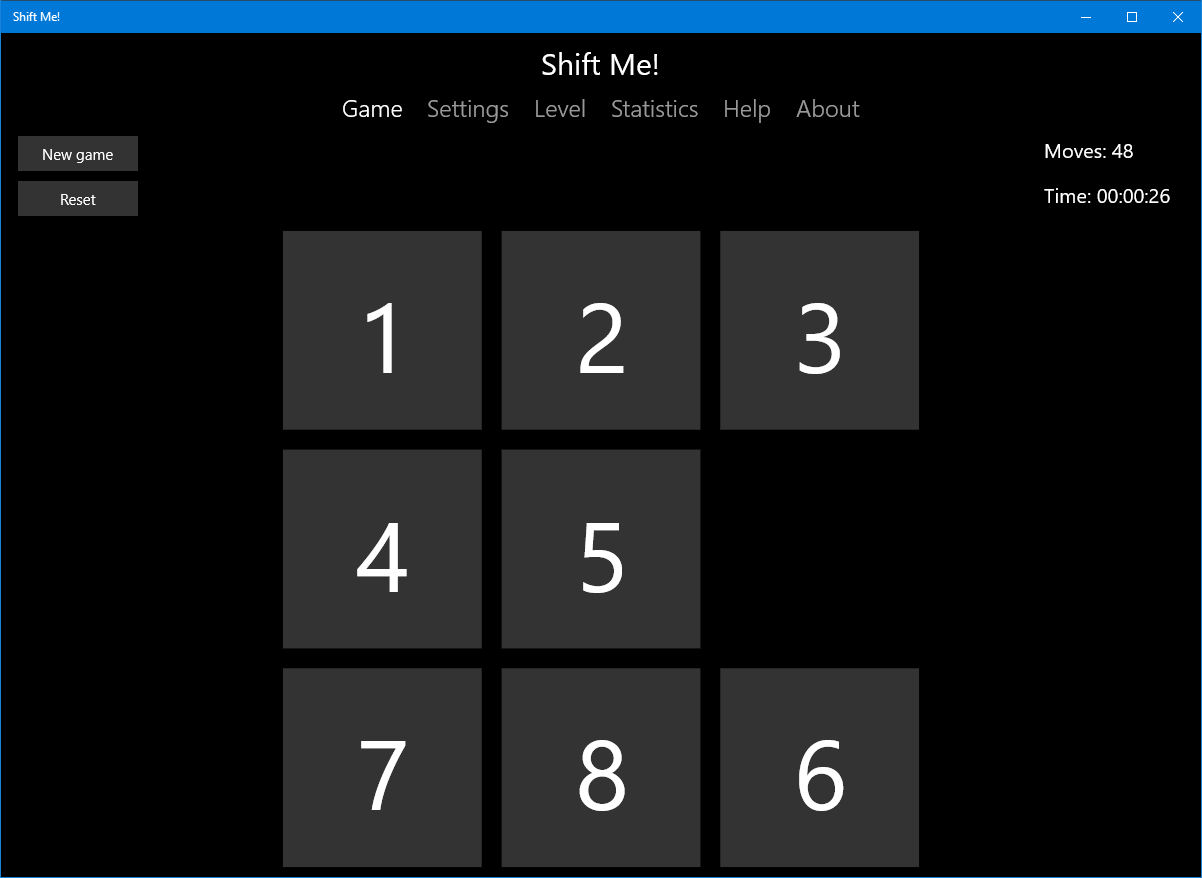This screenshot has width=1202, height=878.
Task: Tap tile number 8
Action: [x=601, y=767]
